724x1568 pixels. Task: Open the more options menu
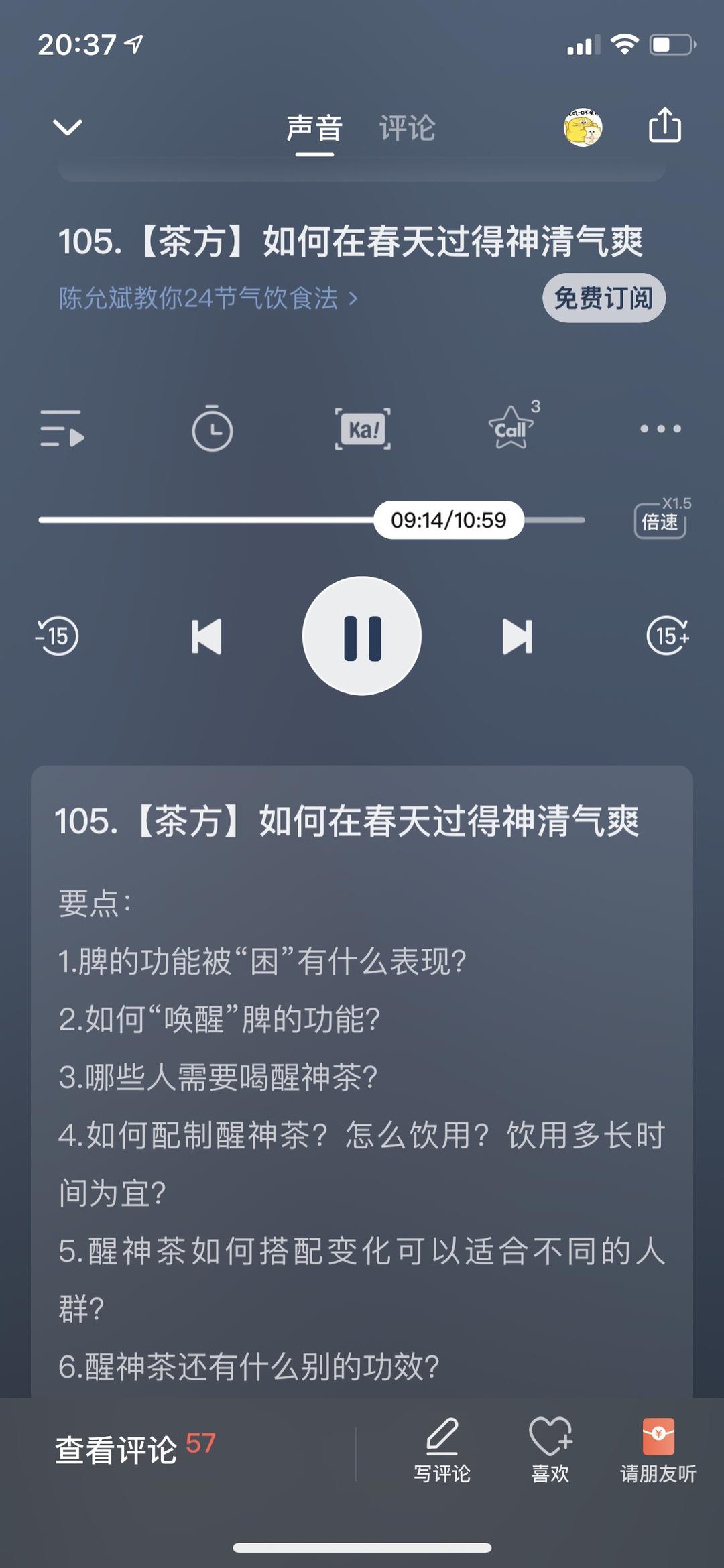pyautogui.click(x=660, y=428)
